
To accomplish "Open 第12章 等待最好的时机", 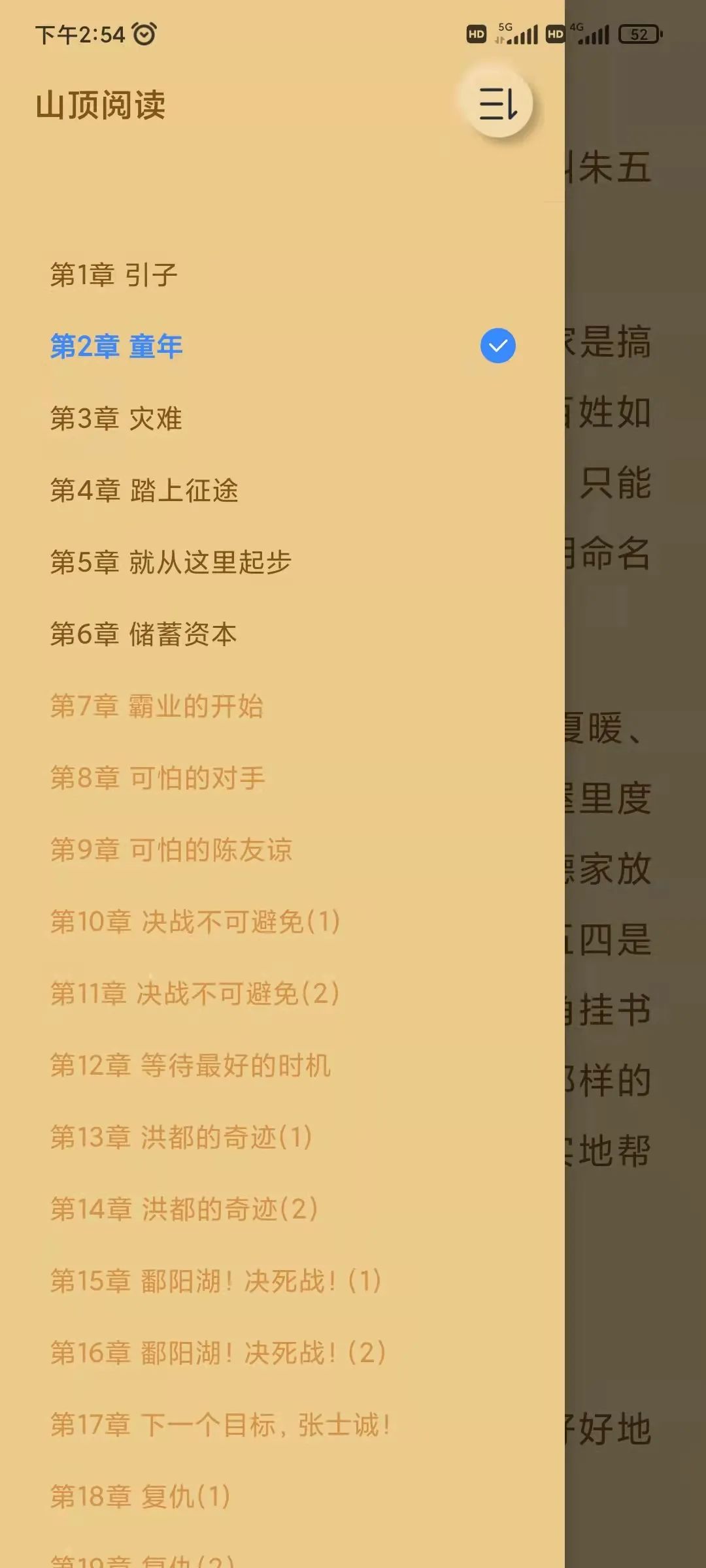I will [x=282, y=1065].
